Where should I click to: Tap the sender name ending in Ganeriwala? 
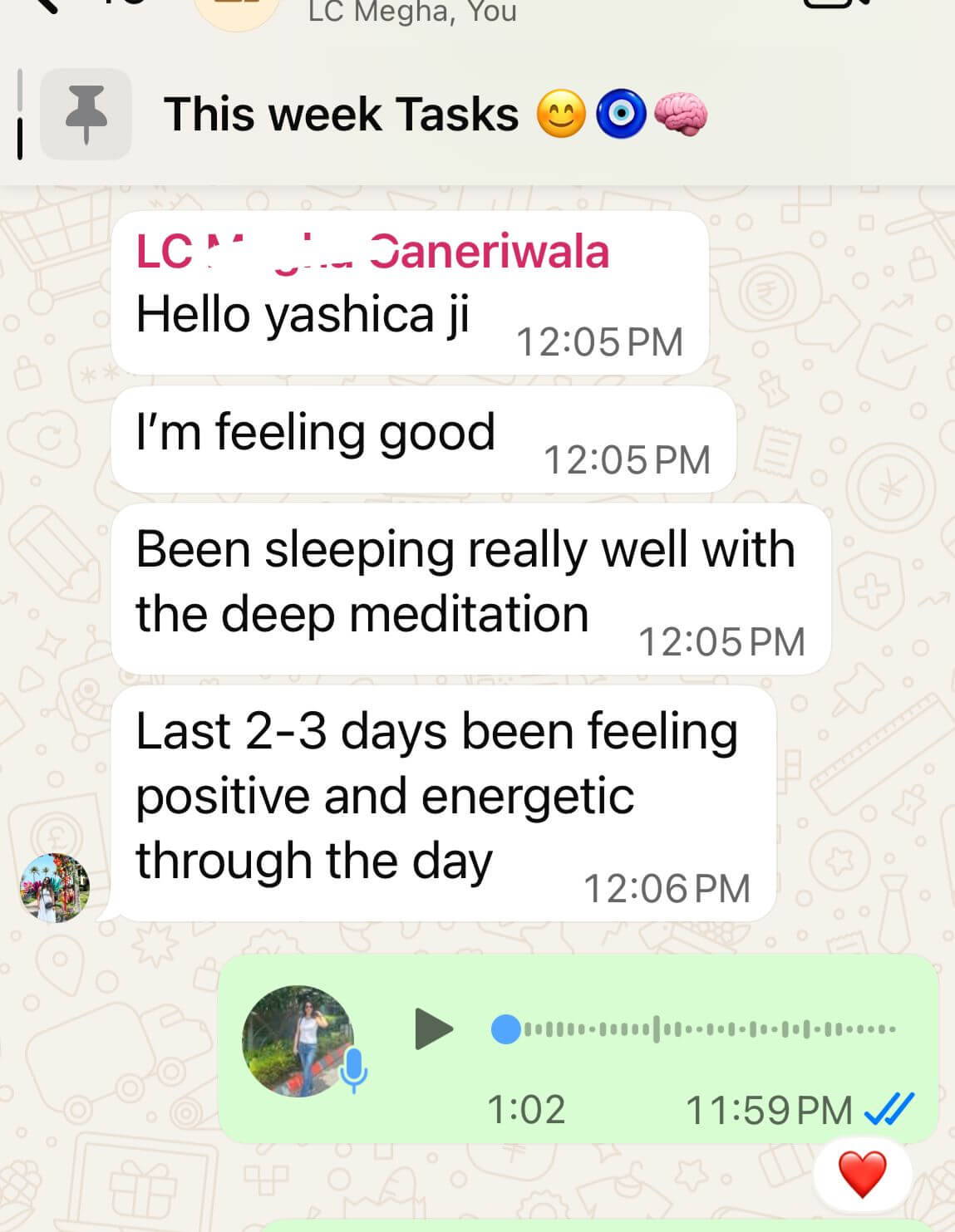(372, 252)
